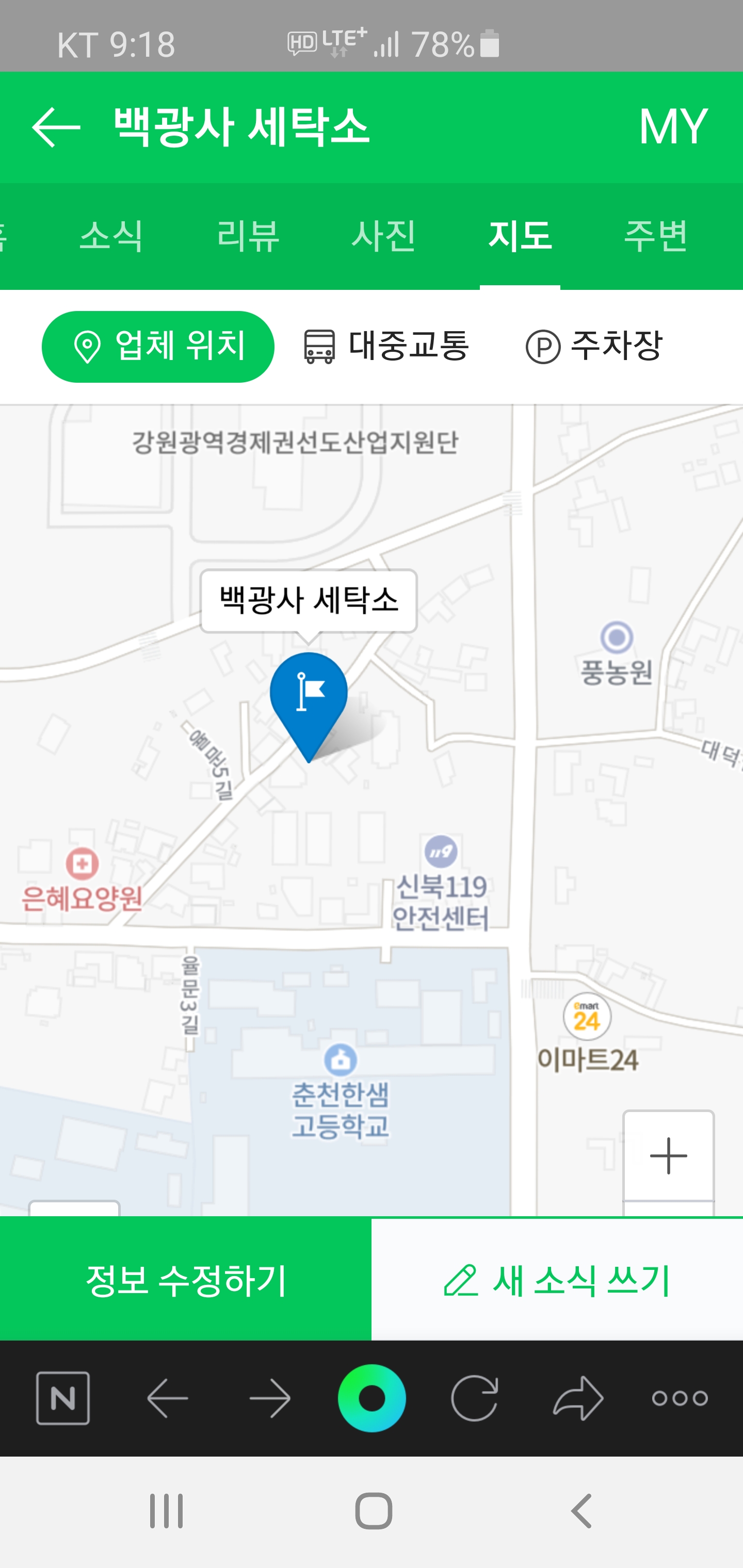The height and width of the screenshot is (1568, 743).
Task: Reload the page
Action: tap(474, 1398)
